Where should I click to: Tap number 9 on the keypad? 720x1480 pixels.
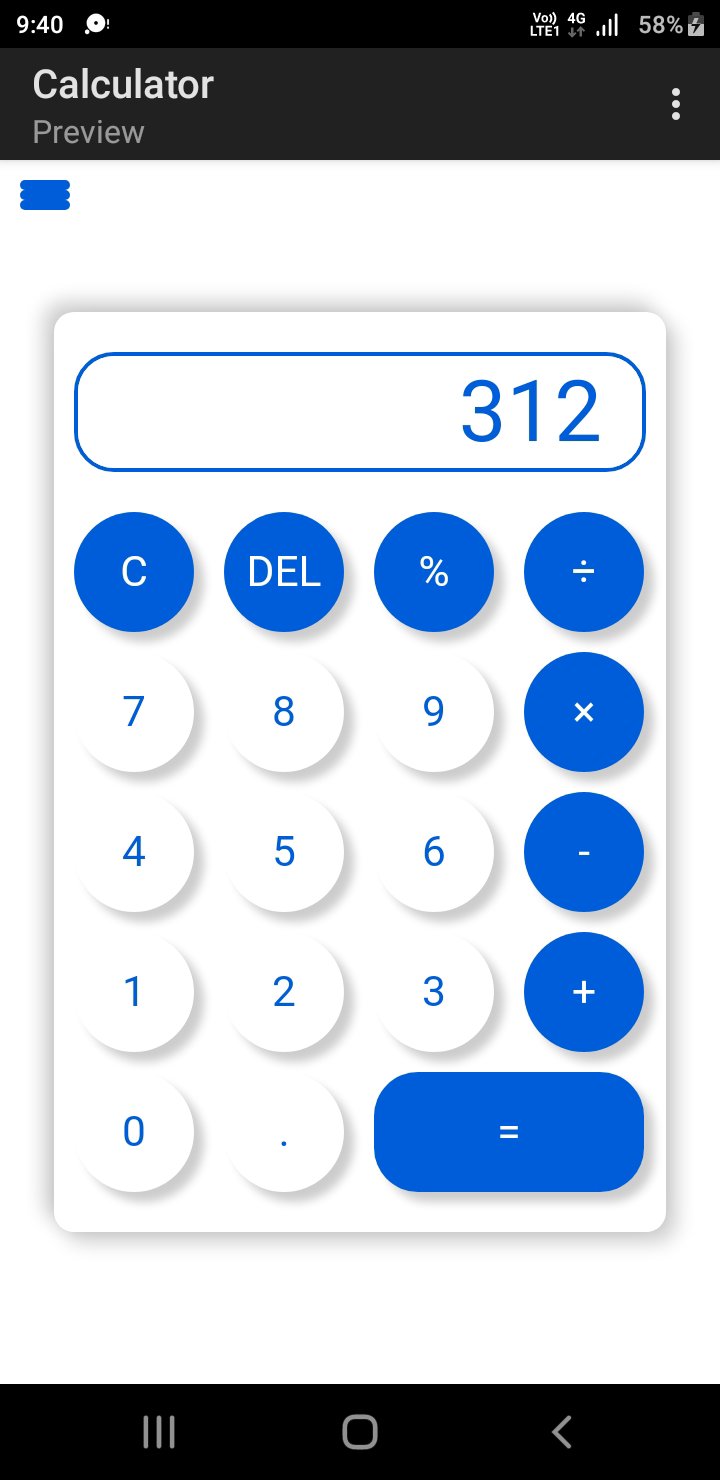pos(434,712)
